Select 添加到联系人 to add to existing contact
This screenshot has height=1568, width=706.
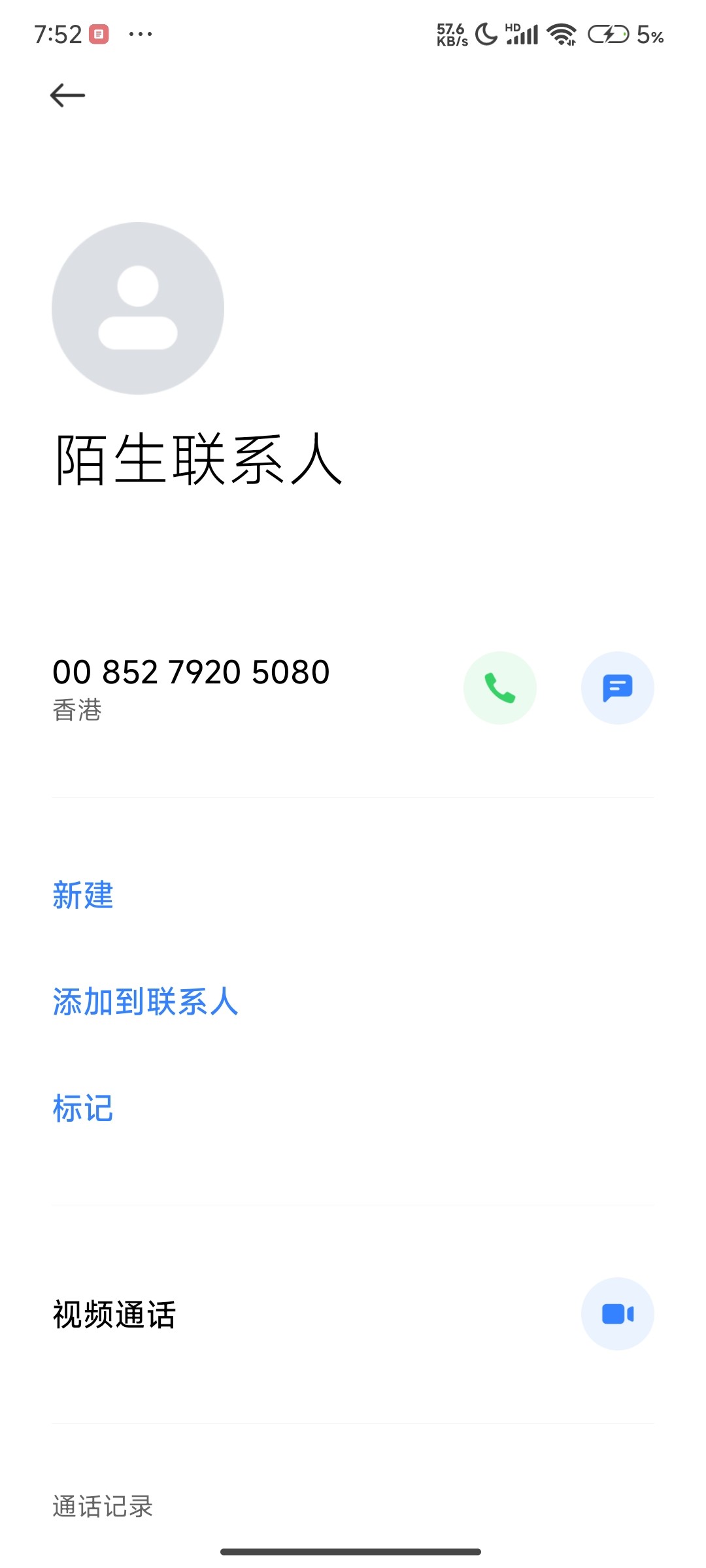click(145, 1002)
